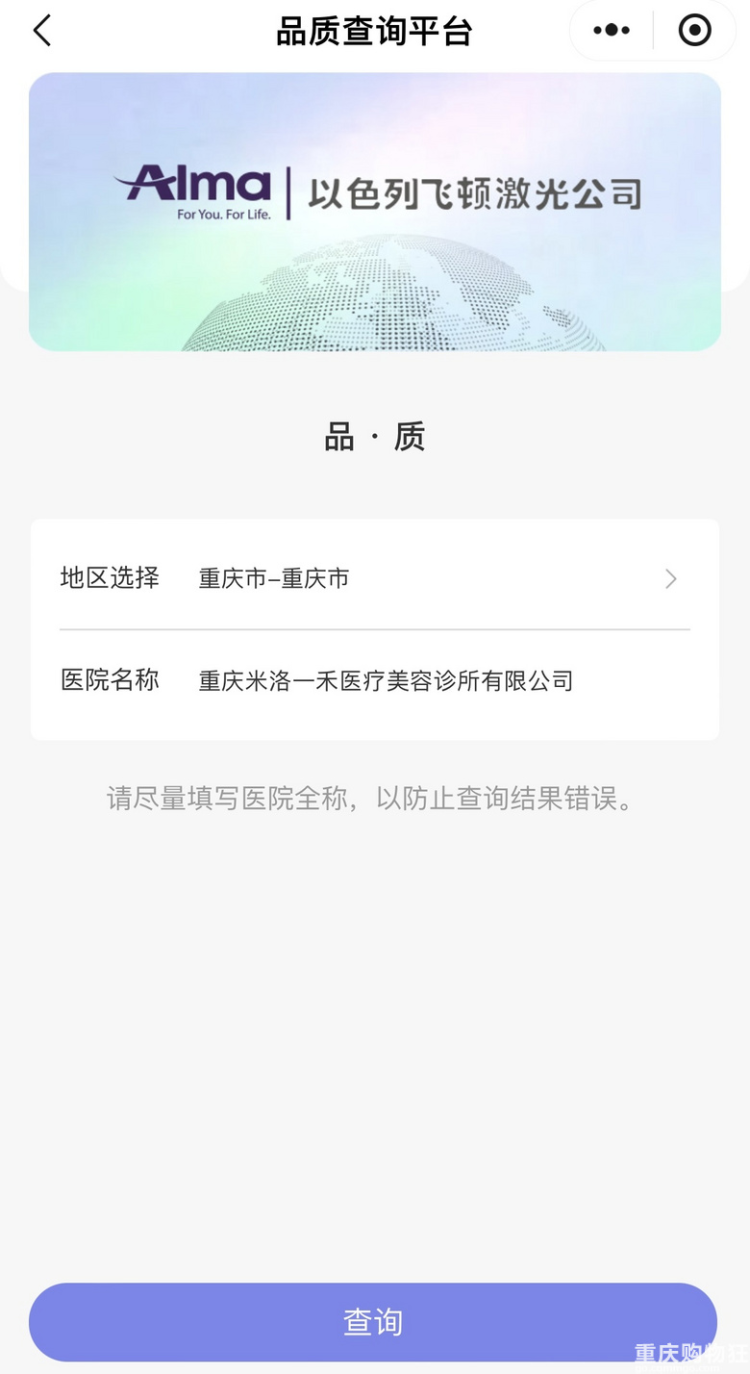Screen dimensions: 750x1374
Task: Close the mini program with the circle icon
Action: [x=694, y=31]
